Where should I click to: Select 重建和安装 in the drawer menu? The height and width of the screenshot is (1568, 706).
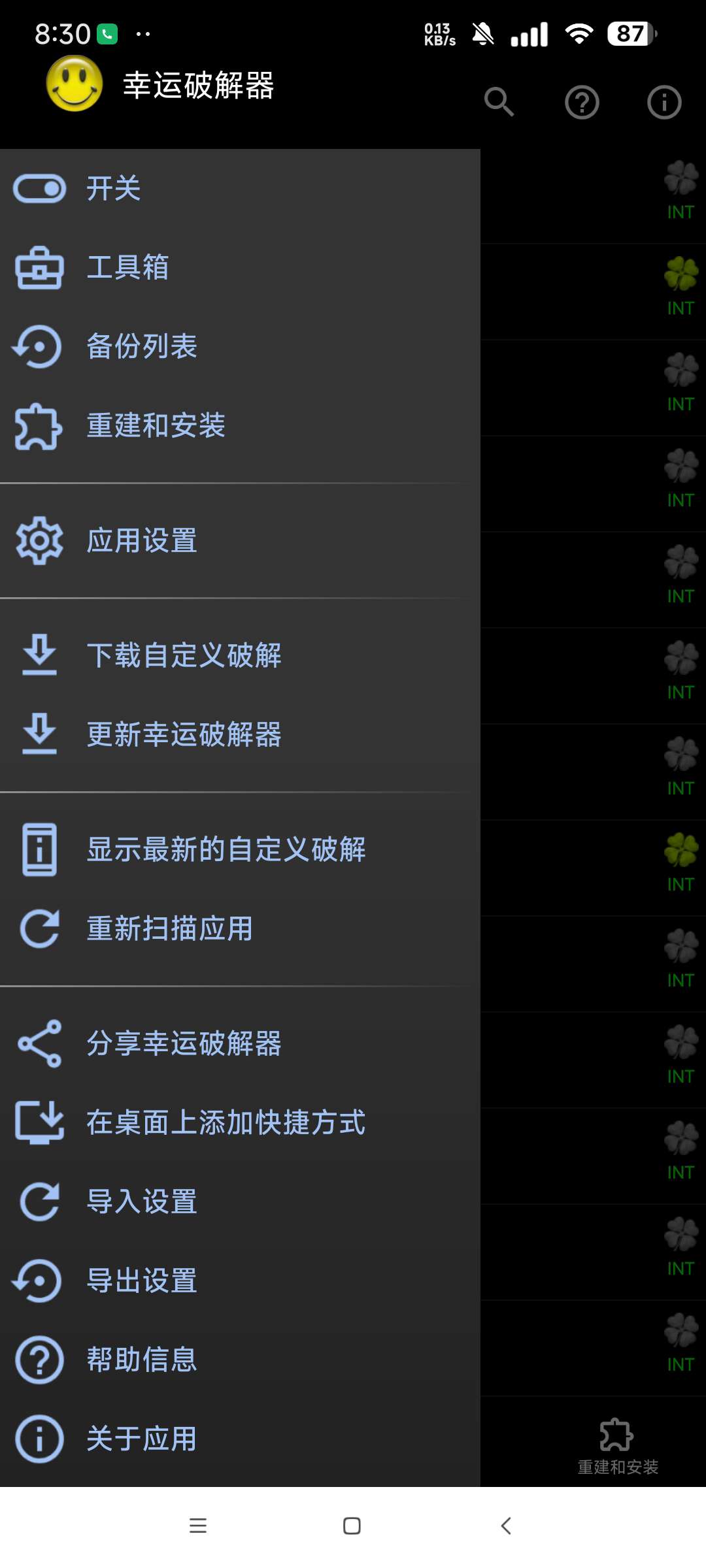tap(156, 426)
